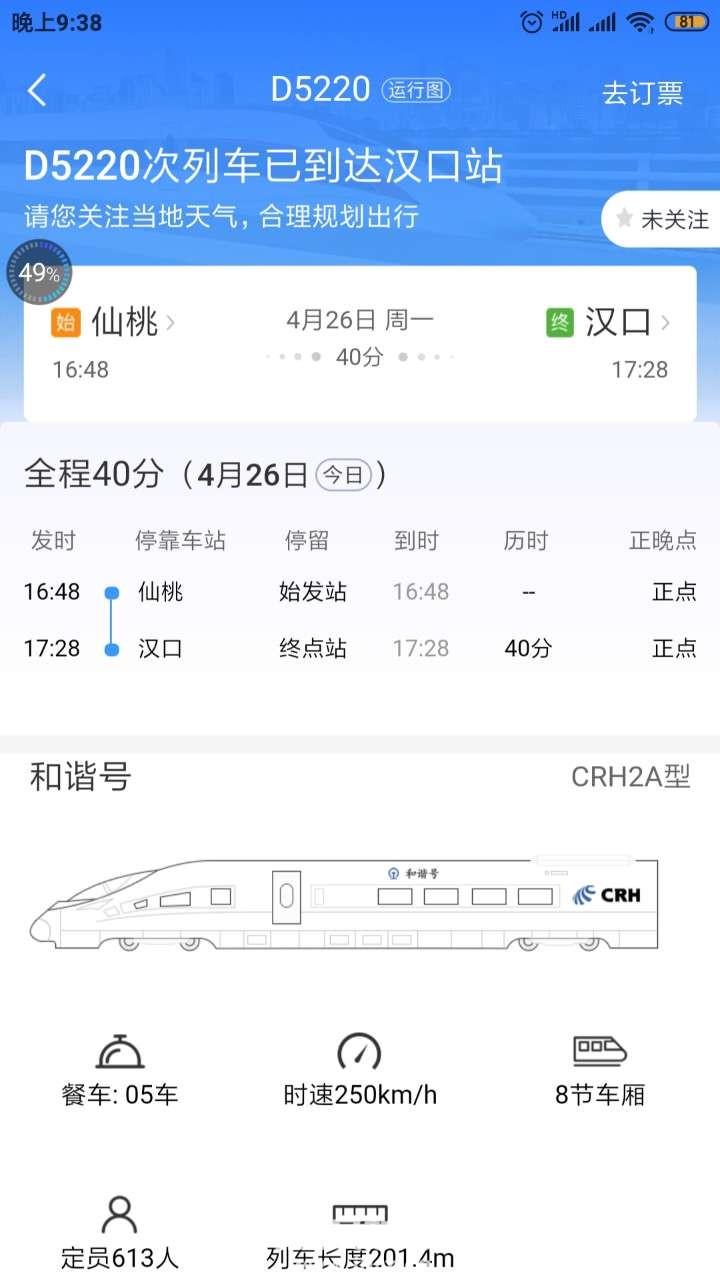Image resolution: width=720 pixels, height=1280 pixels.
Task: Follow this train via 未关注 button
Action: tap(662, 219)
